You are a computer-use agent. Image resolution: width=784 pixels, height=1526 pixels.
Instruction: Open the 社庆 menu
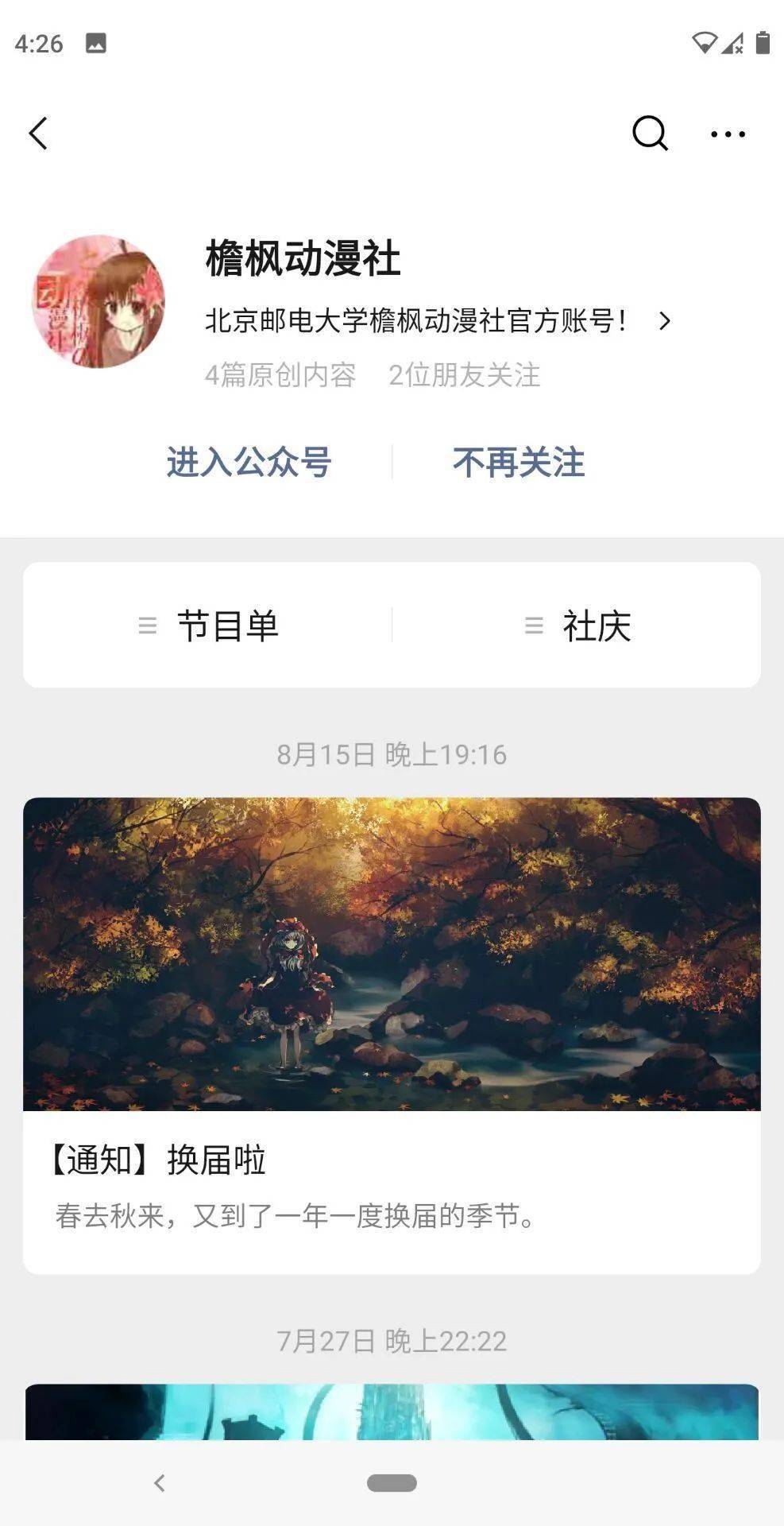point(577,626)
